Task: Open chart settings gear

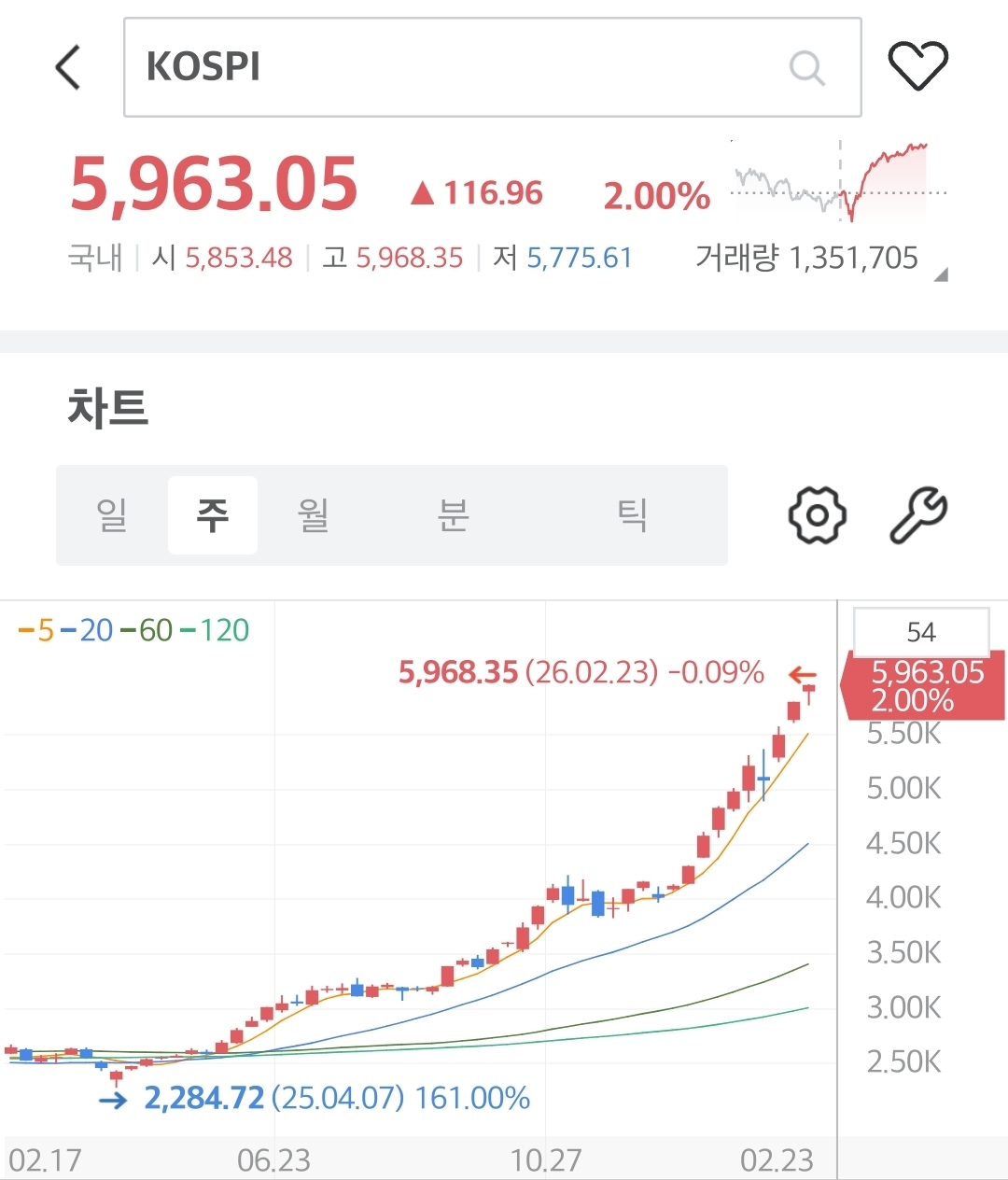Action: pos(818,514)
